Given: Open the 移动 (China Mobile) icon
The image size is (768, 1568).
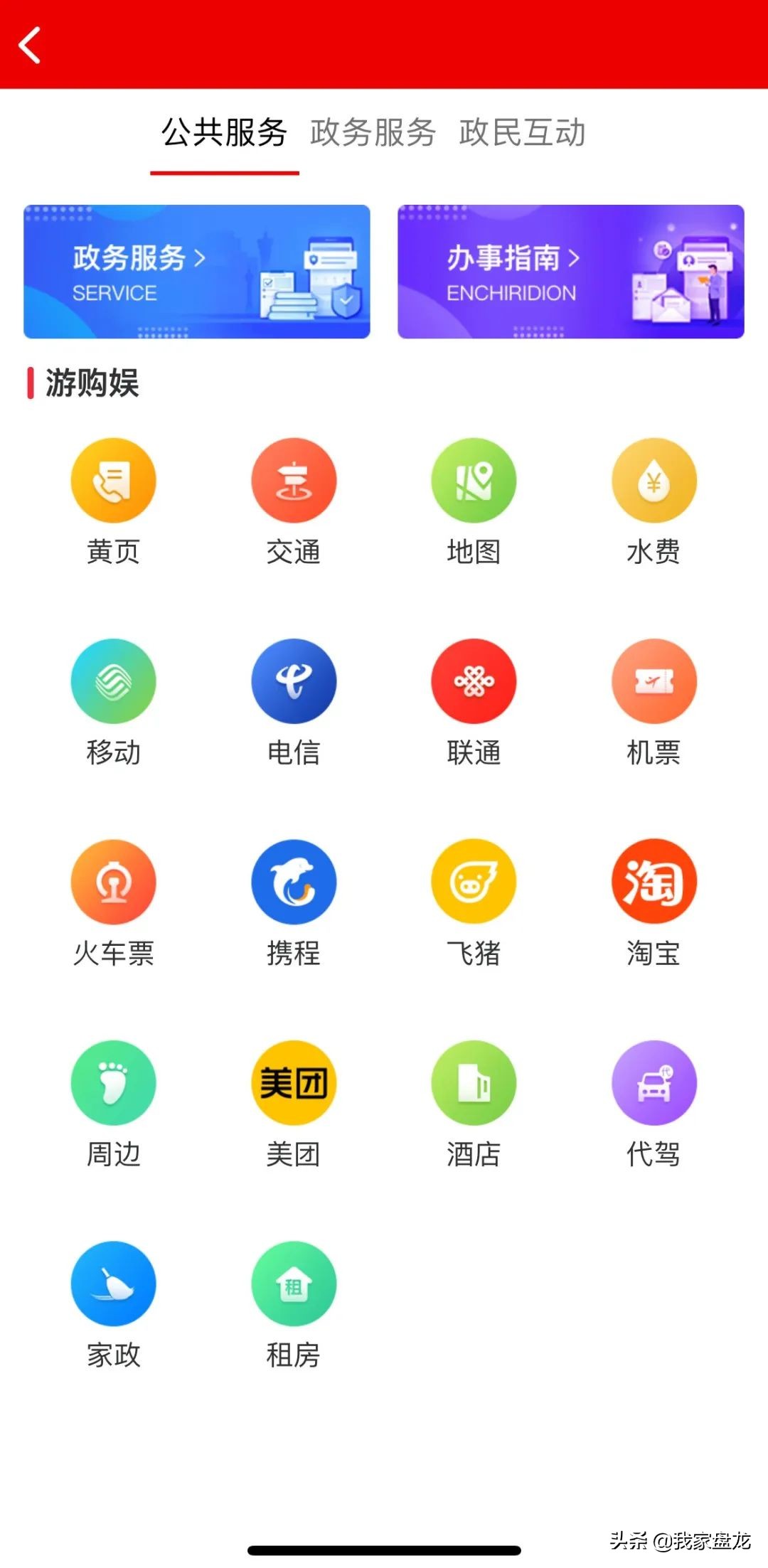Looking at the screenshot, I should [x=114, y=680].
